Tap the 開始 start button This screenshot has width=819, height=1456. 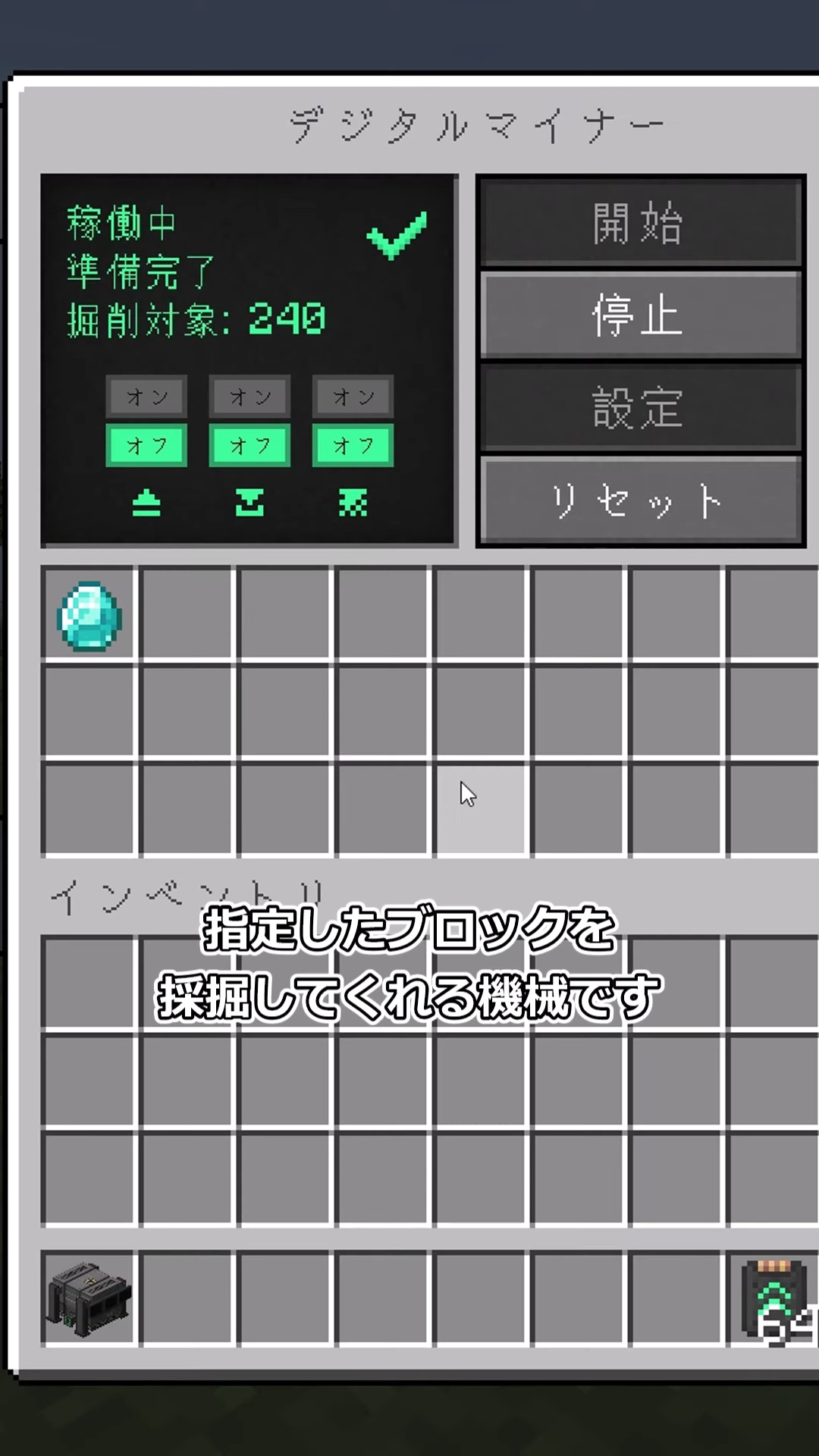pyautogui.click(x=641, y=224)
